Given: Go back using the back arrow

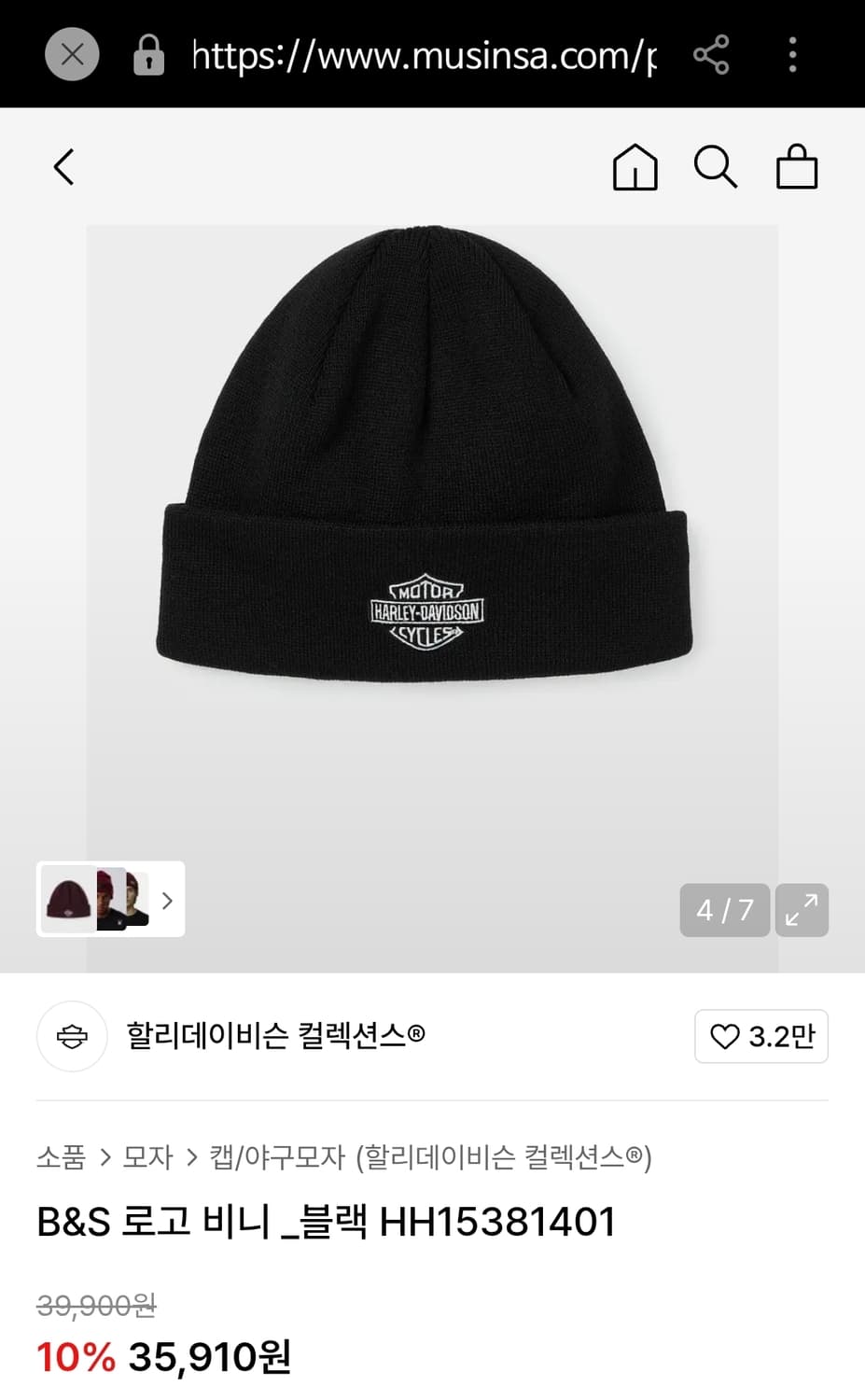Looking at the screenshot, I should (x=63, y=168).
